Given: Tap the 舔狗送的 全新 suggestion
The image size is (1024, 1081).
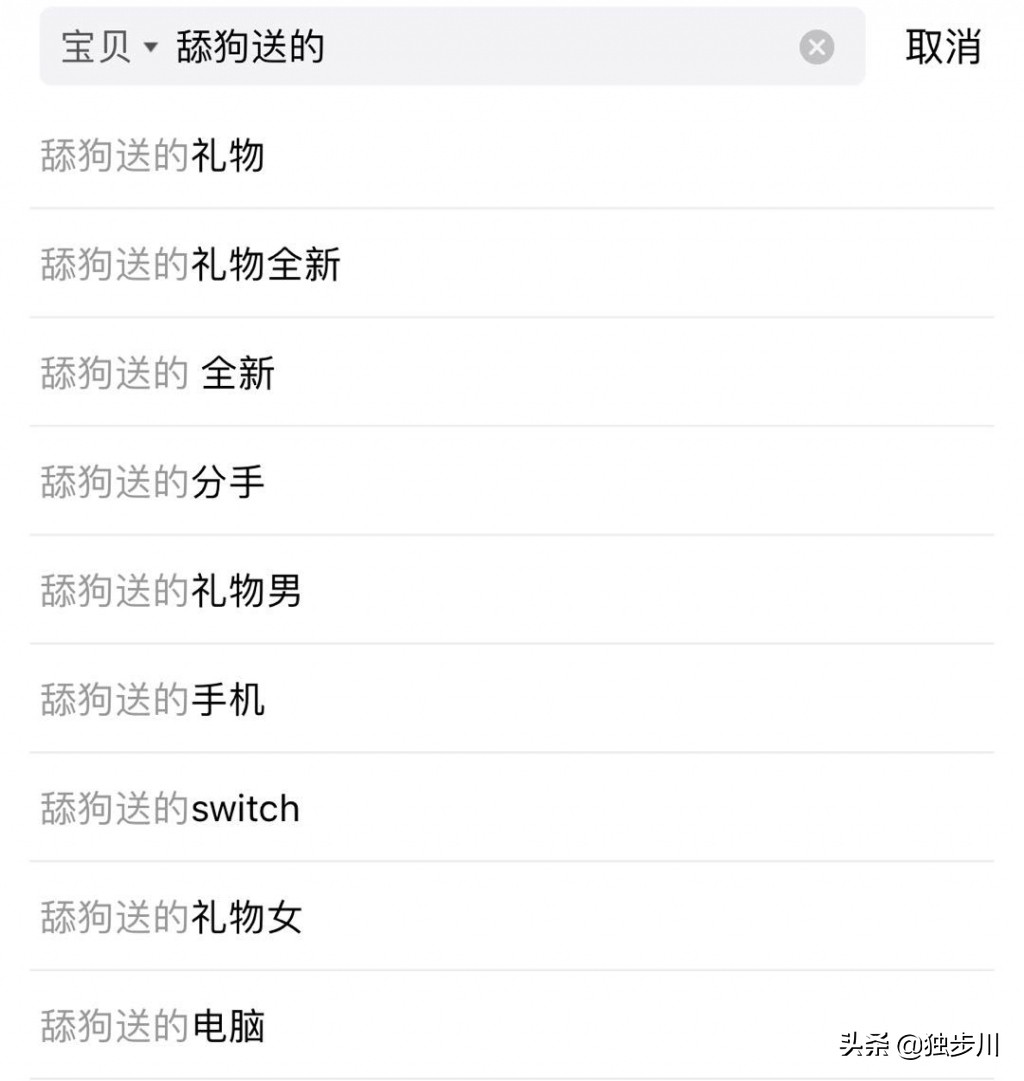Looking at the screenshot, I should 158,374.
